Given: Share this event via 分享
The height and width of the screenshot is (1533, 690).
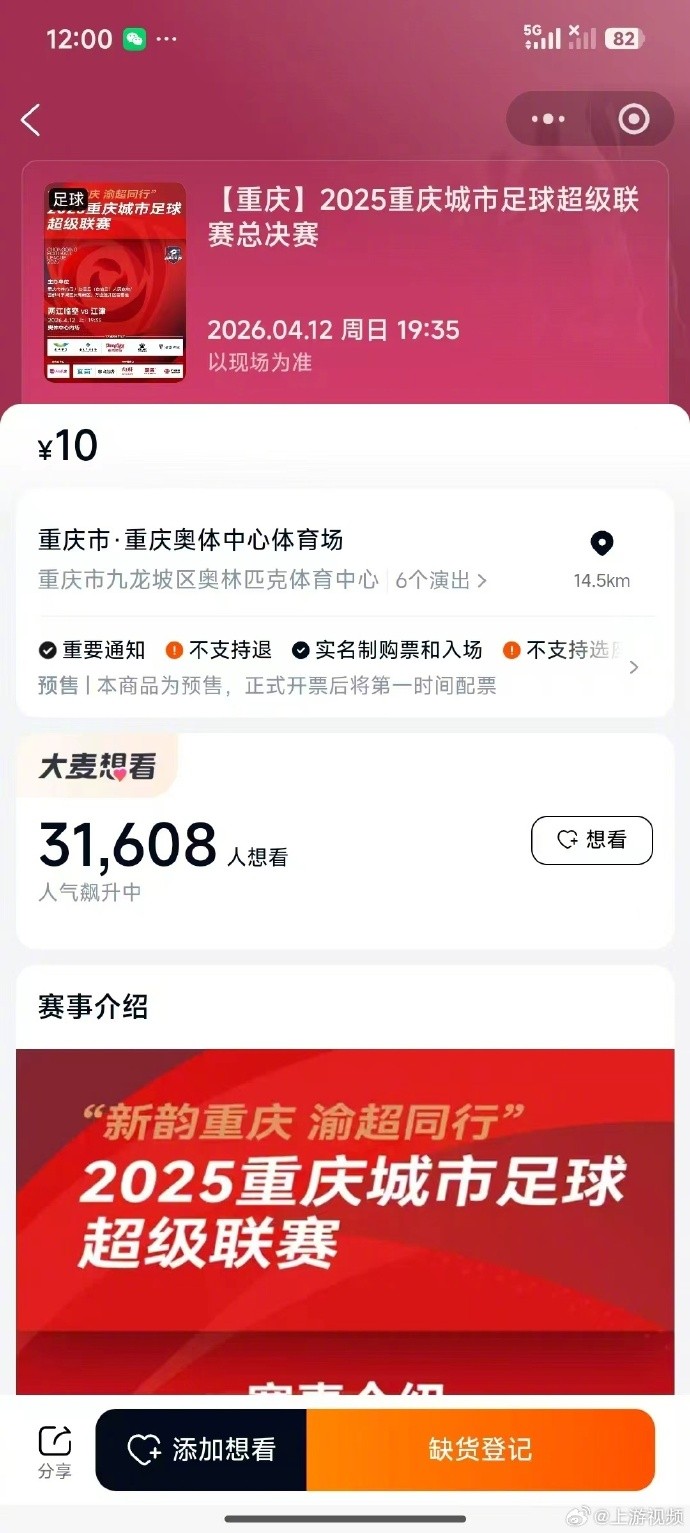Looking at the screenshot, I should pos(55,1451).
